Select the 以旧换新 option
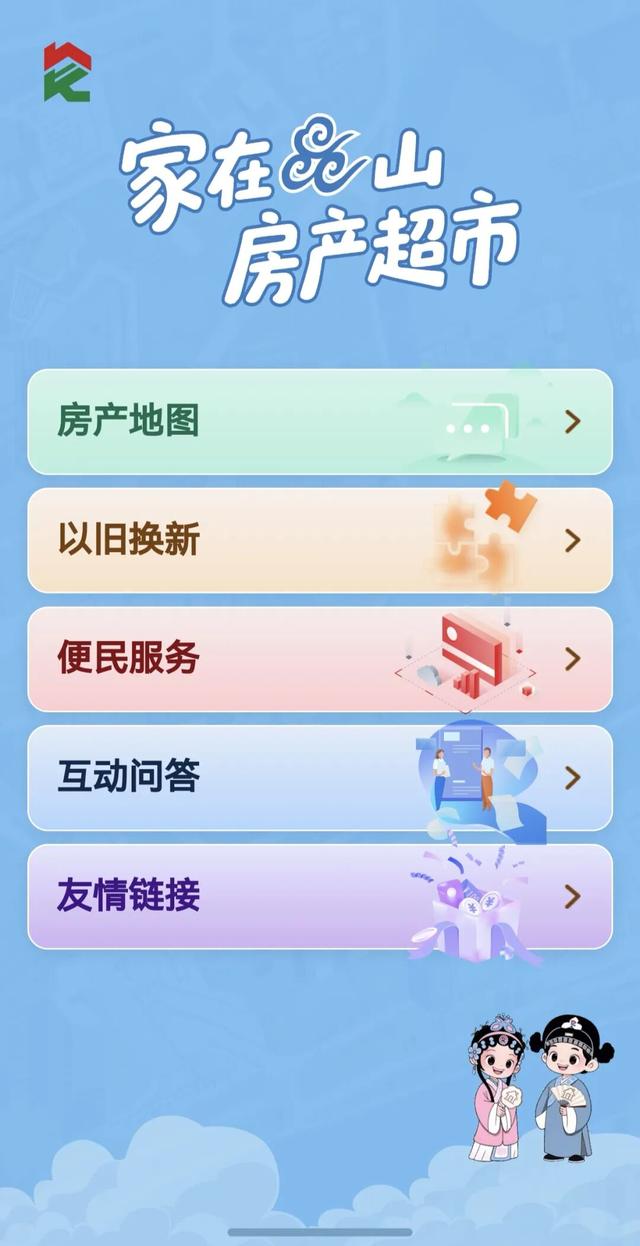This screenshot has height=1246, width=640. (x=319, y=540)
